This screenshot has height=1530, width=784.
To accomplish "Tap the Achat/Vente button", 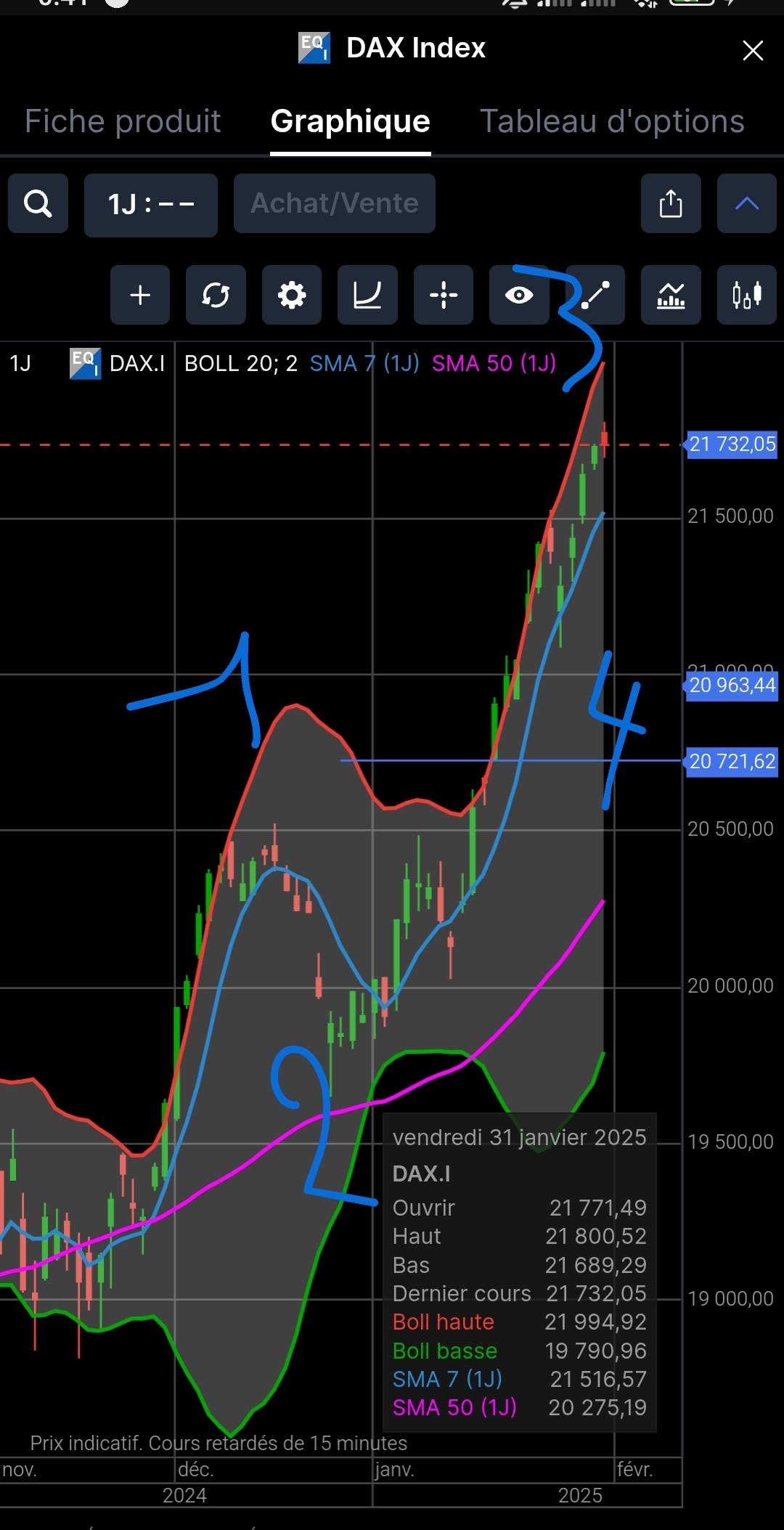I will click(x=334, y=204).
